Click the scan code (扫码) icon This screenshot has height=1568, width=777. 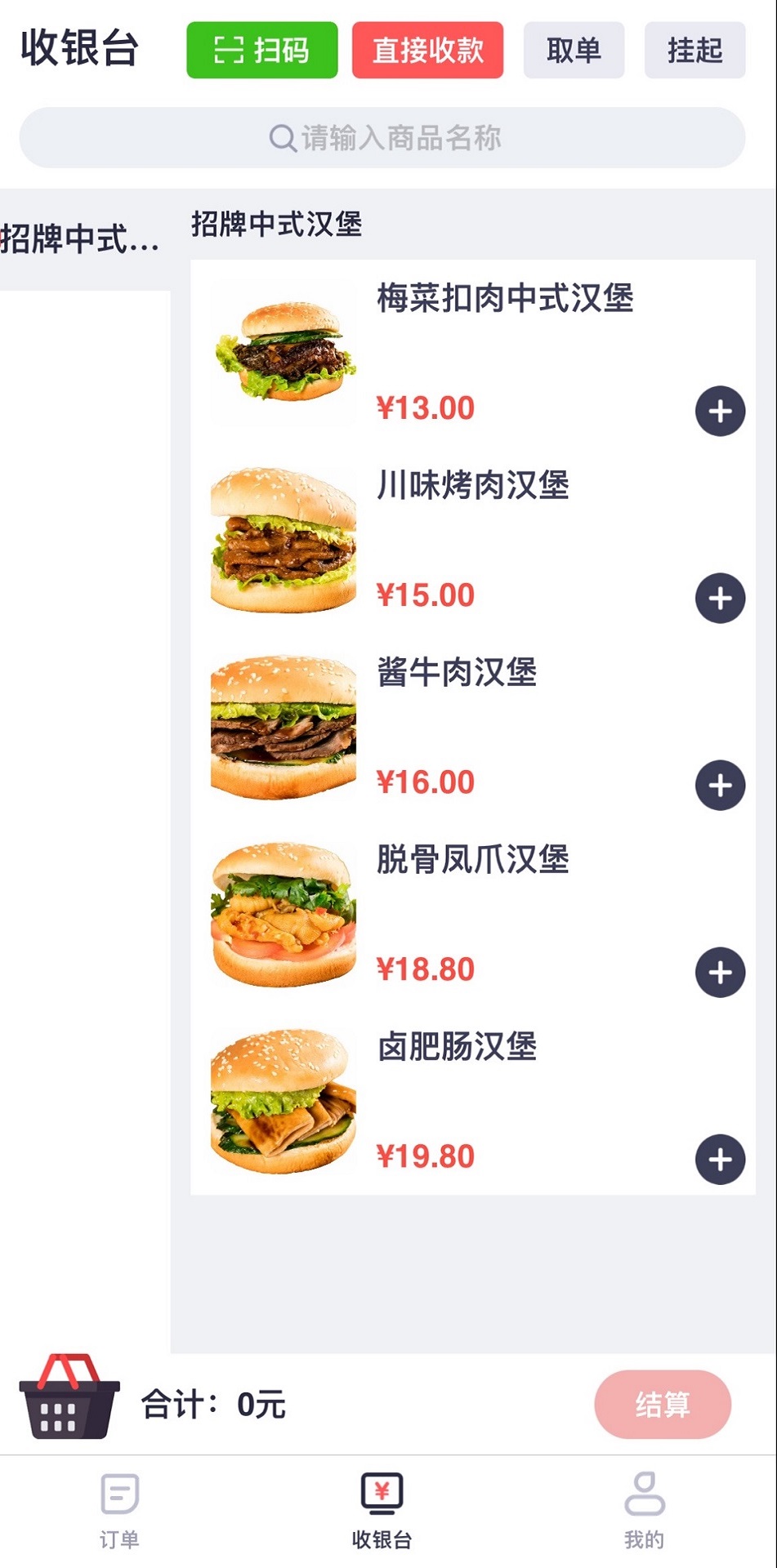tap(230, 50)
